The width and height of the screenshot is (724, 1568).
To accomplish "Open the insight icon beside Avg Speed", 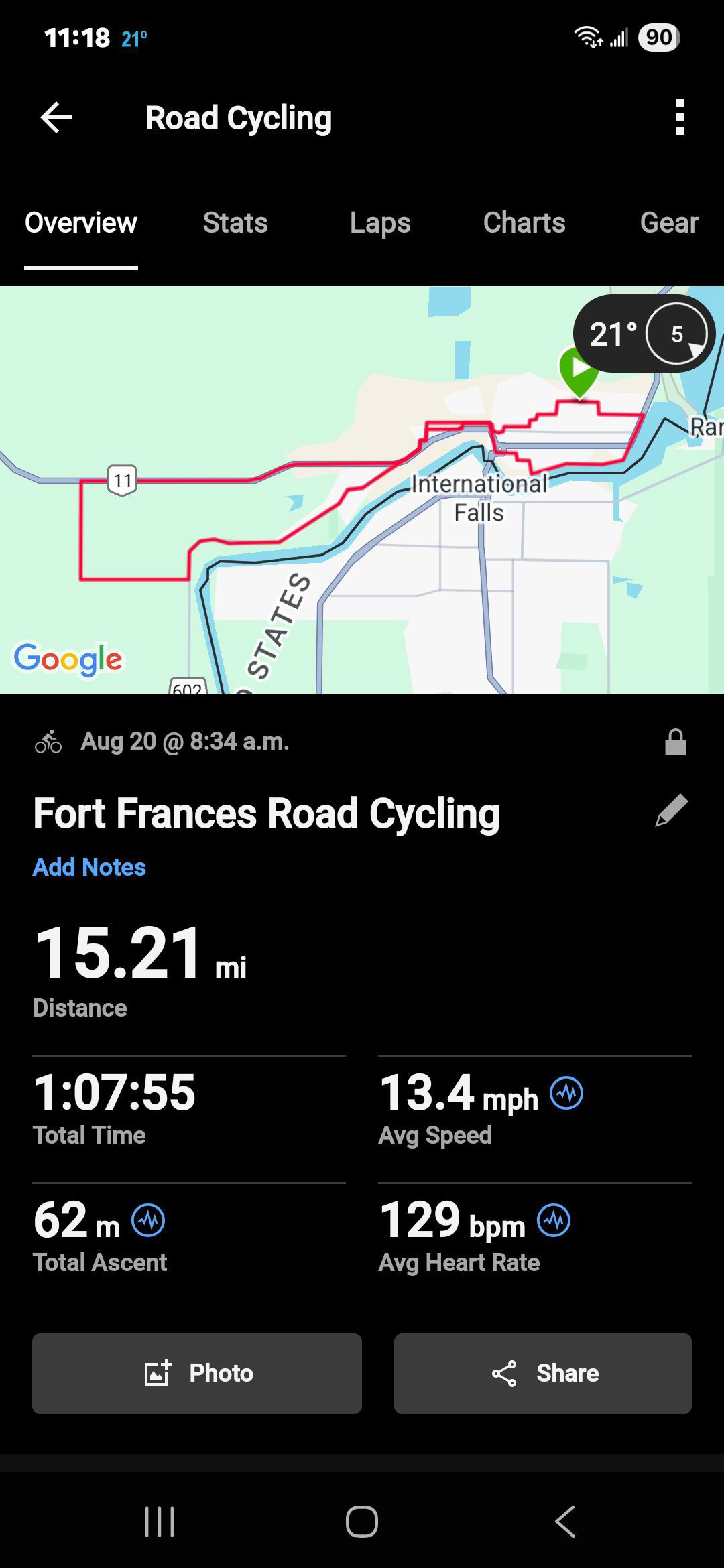I will coord(566,1094).
